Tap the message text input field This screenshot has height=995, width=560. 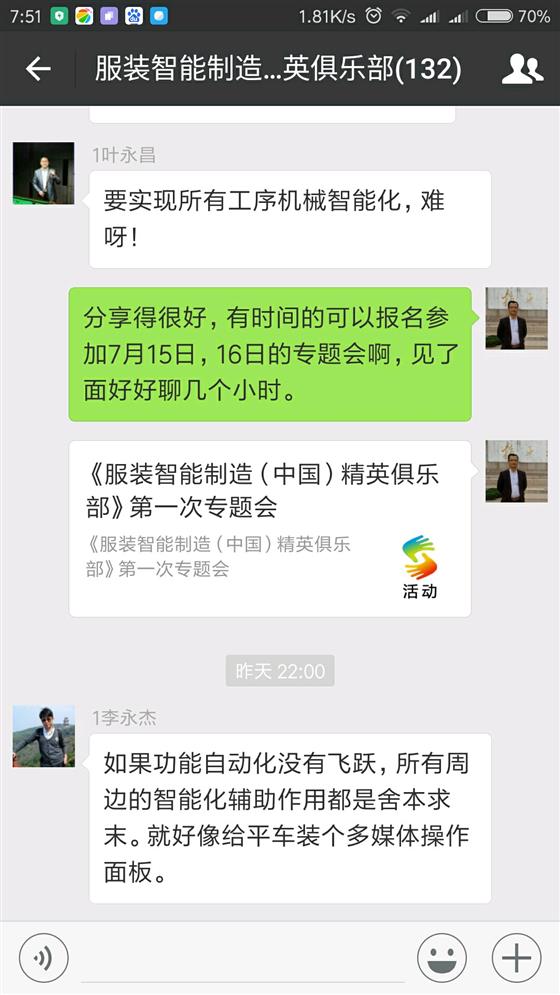(243, 958)
